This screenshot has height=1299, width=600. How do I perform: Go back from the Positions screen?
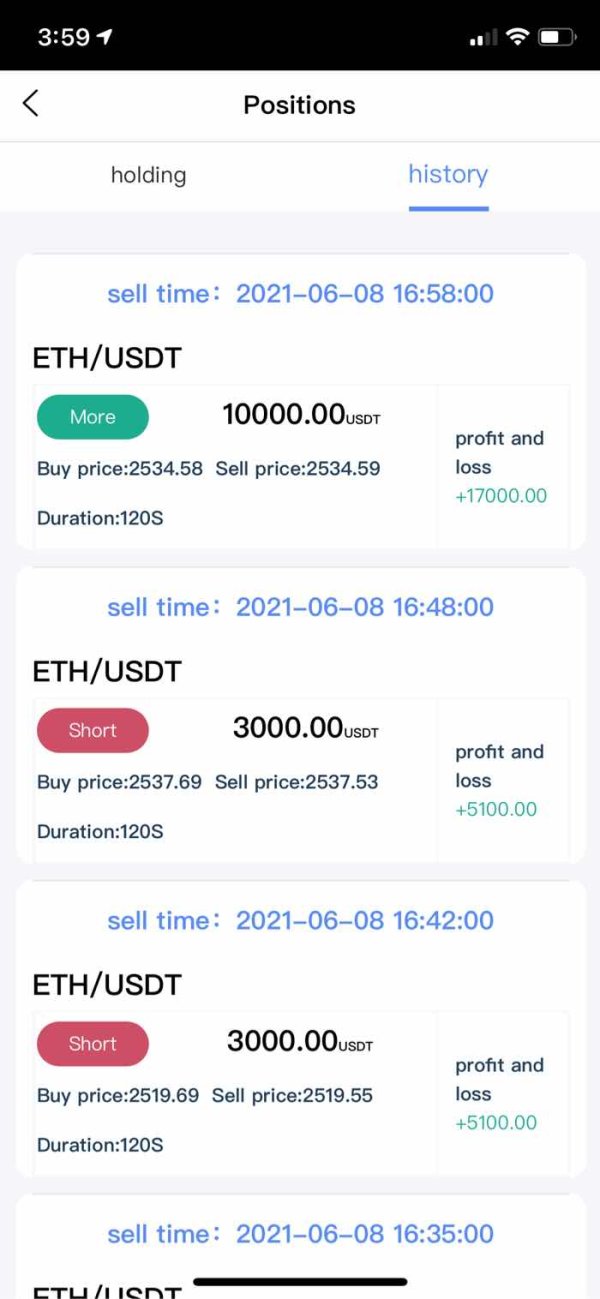(x=31, y=103)
